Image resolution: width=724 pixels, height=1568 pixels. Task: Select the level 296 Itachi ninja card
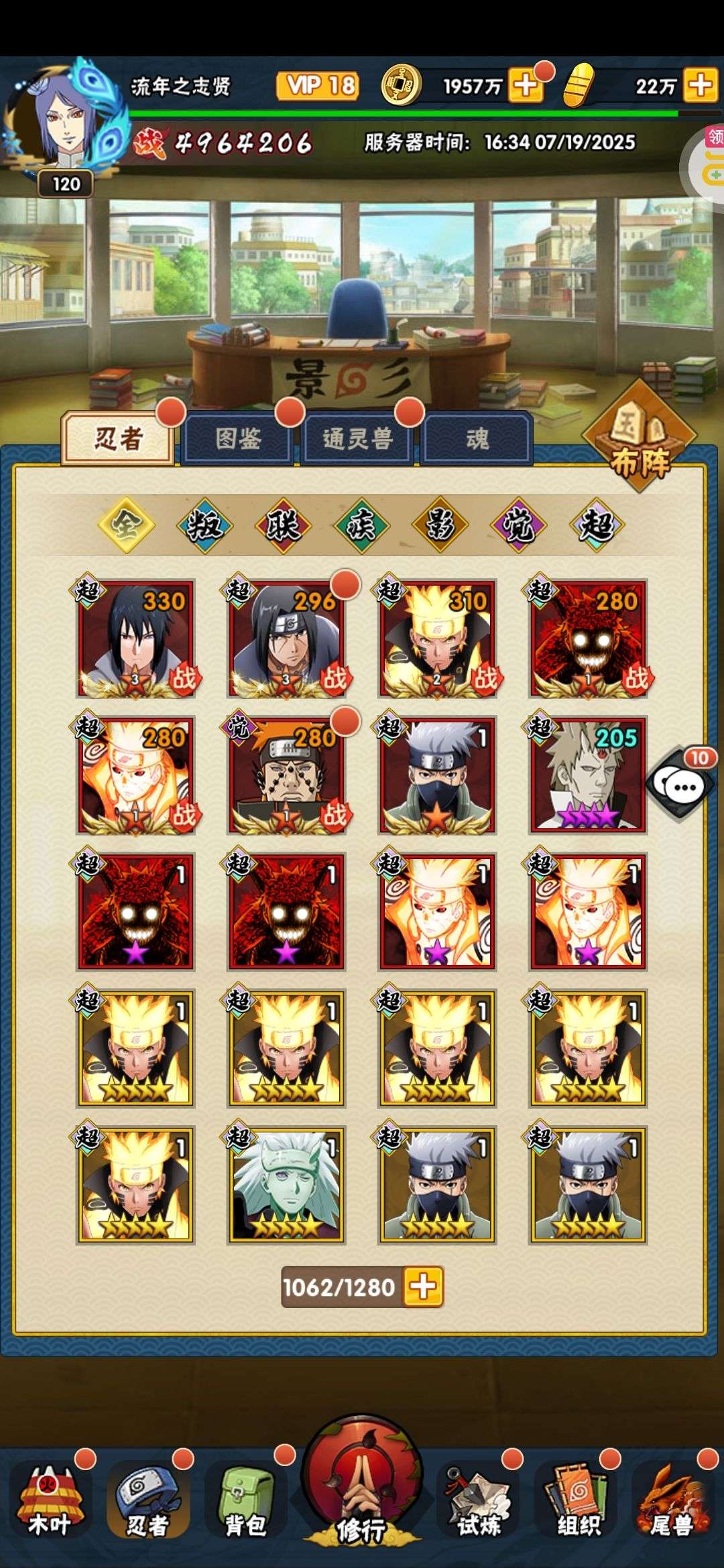[x=287, y=639]
